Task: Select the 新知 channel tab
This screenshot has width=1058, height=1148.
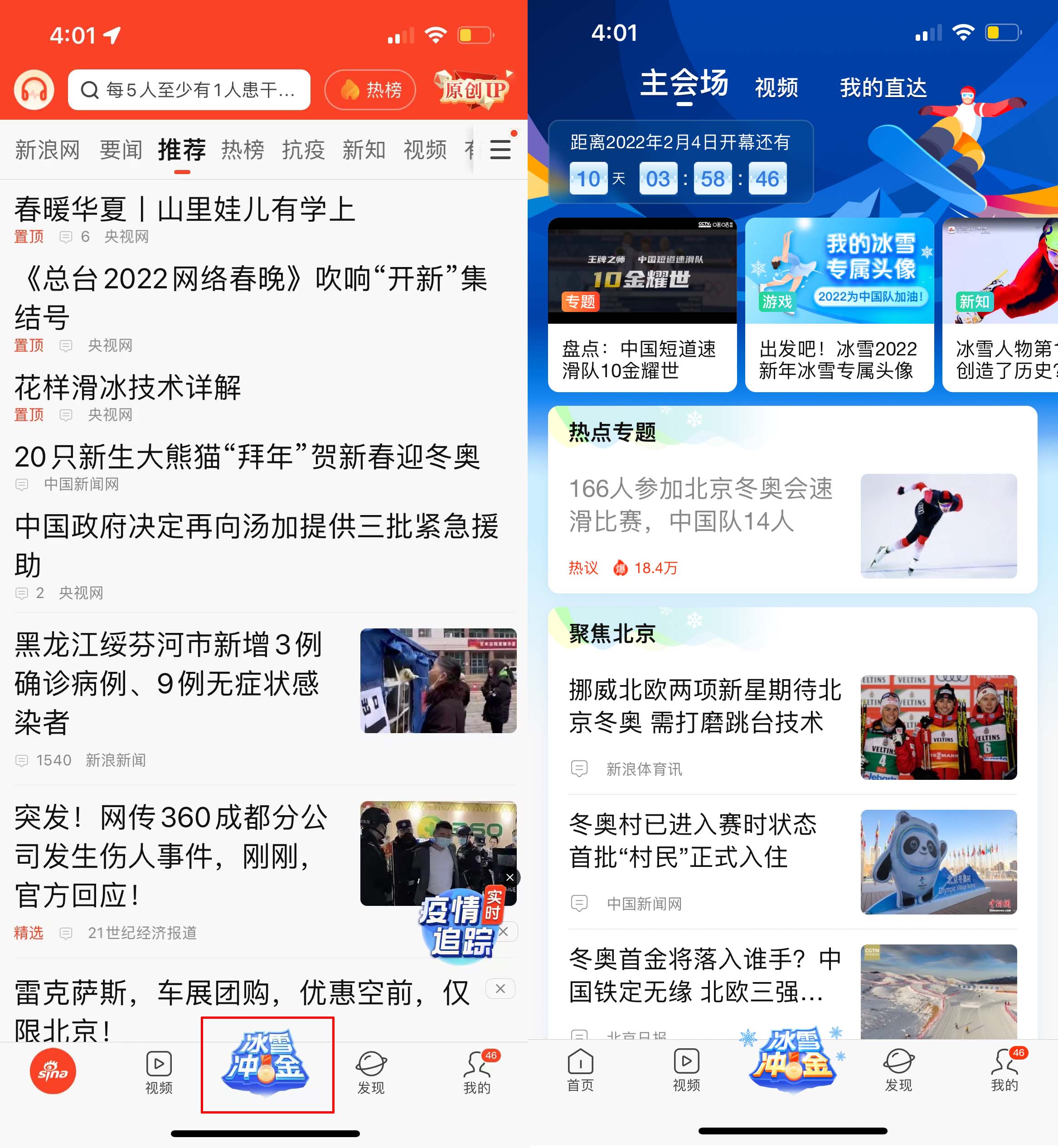Action: [x=364, y=150]
